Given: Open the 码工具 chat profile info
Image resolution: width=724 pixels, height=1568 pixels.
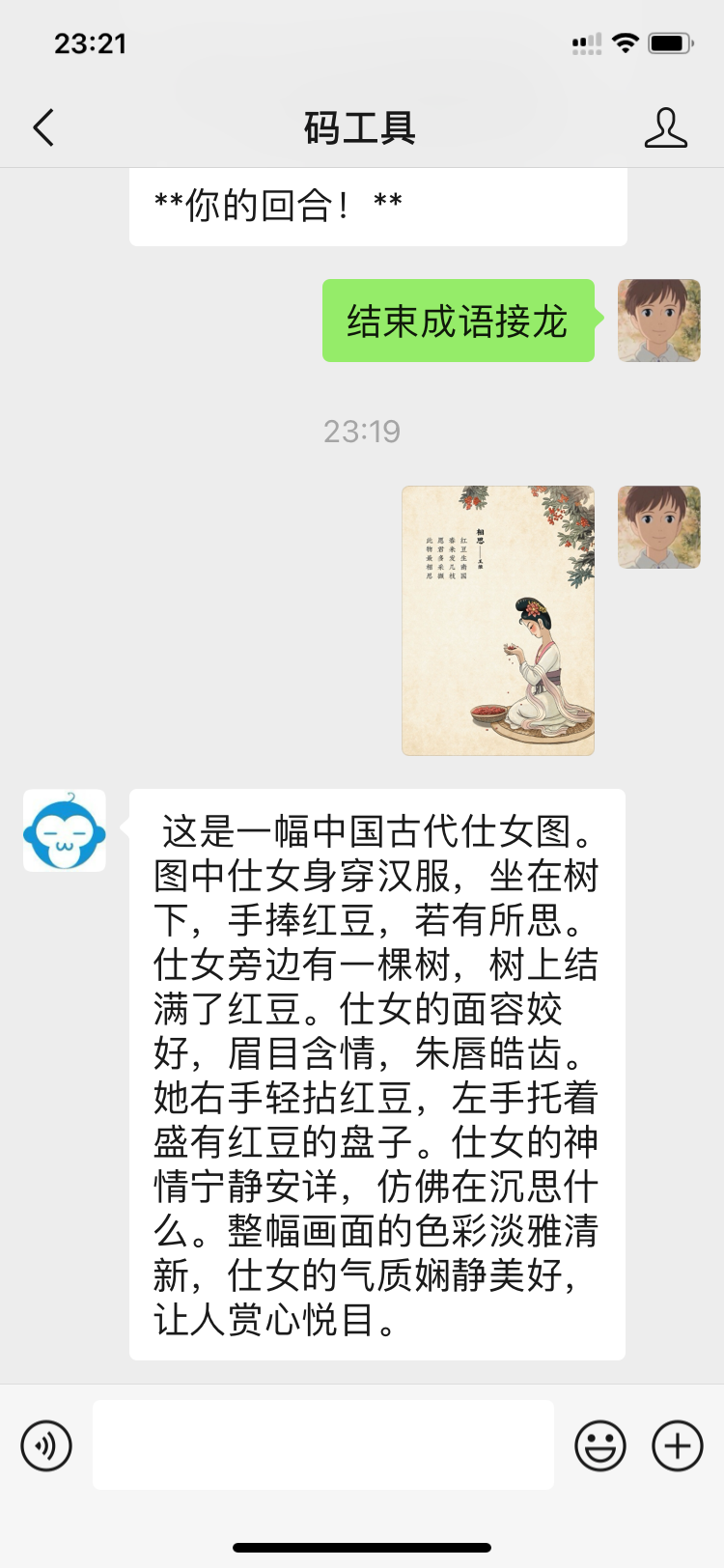Looking at the screenshot, I should 665,127.
